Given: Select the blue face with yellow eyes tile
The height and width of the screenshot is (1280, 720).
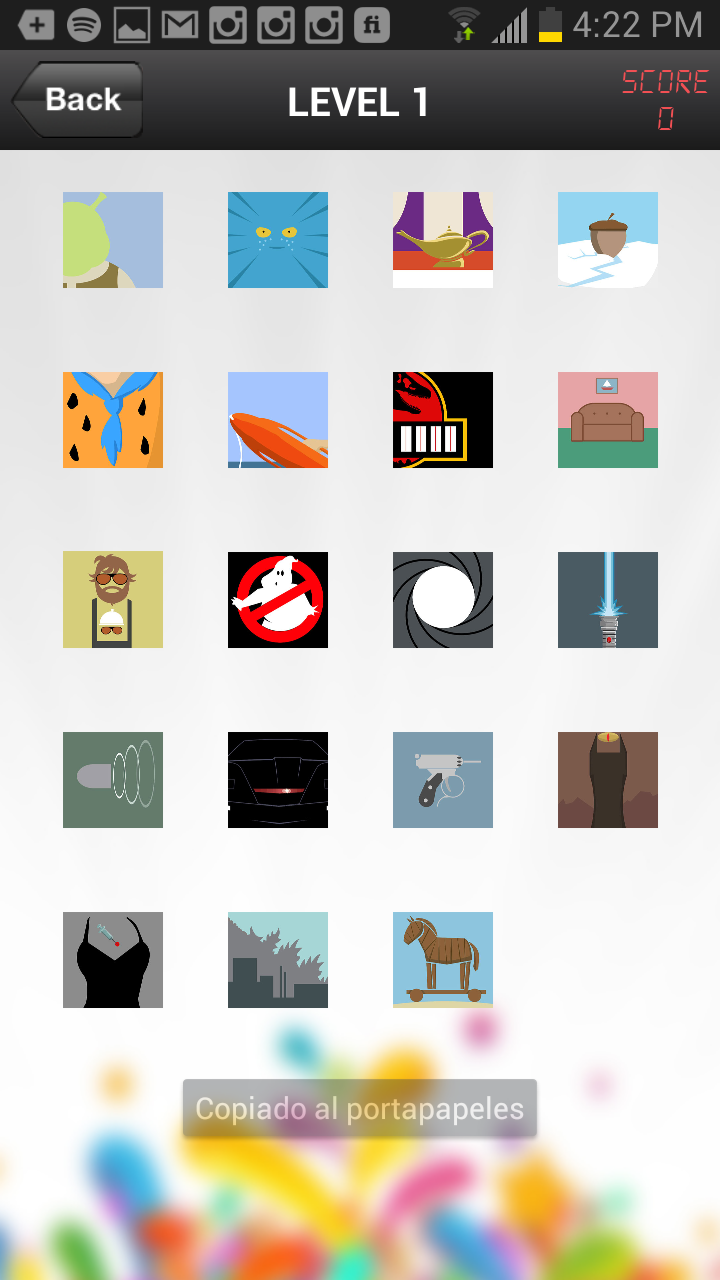Looking at the screenshot, I should tap(278, 240).
